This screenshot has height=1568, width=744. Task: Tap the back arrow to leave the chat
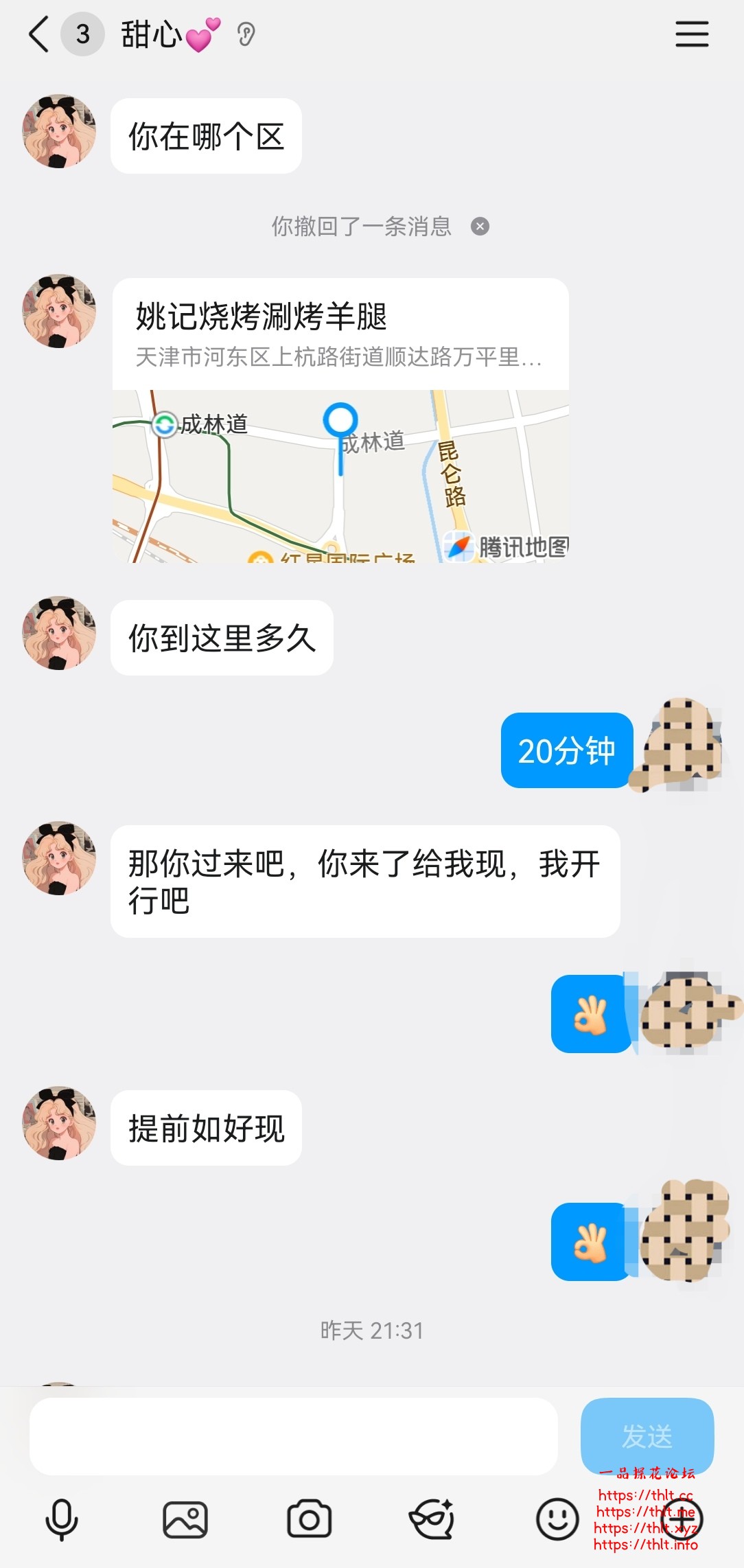(39, 33)
